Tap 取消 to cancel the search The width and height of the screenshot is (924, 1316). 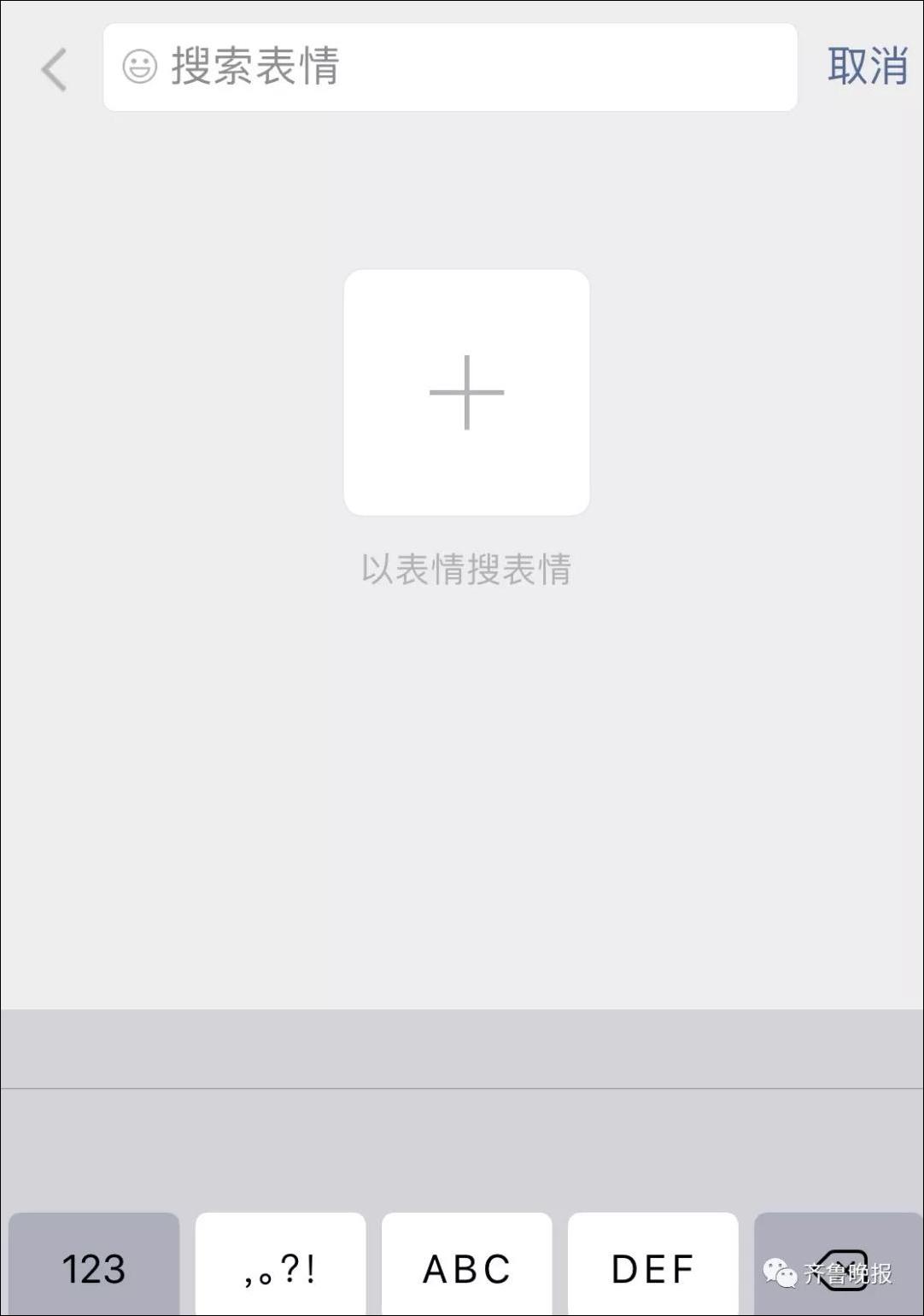click(867, 66)
